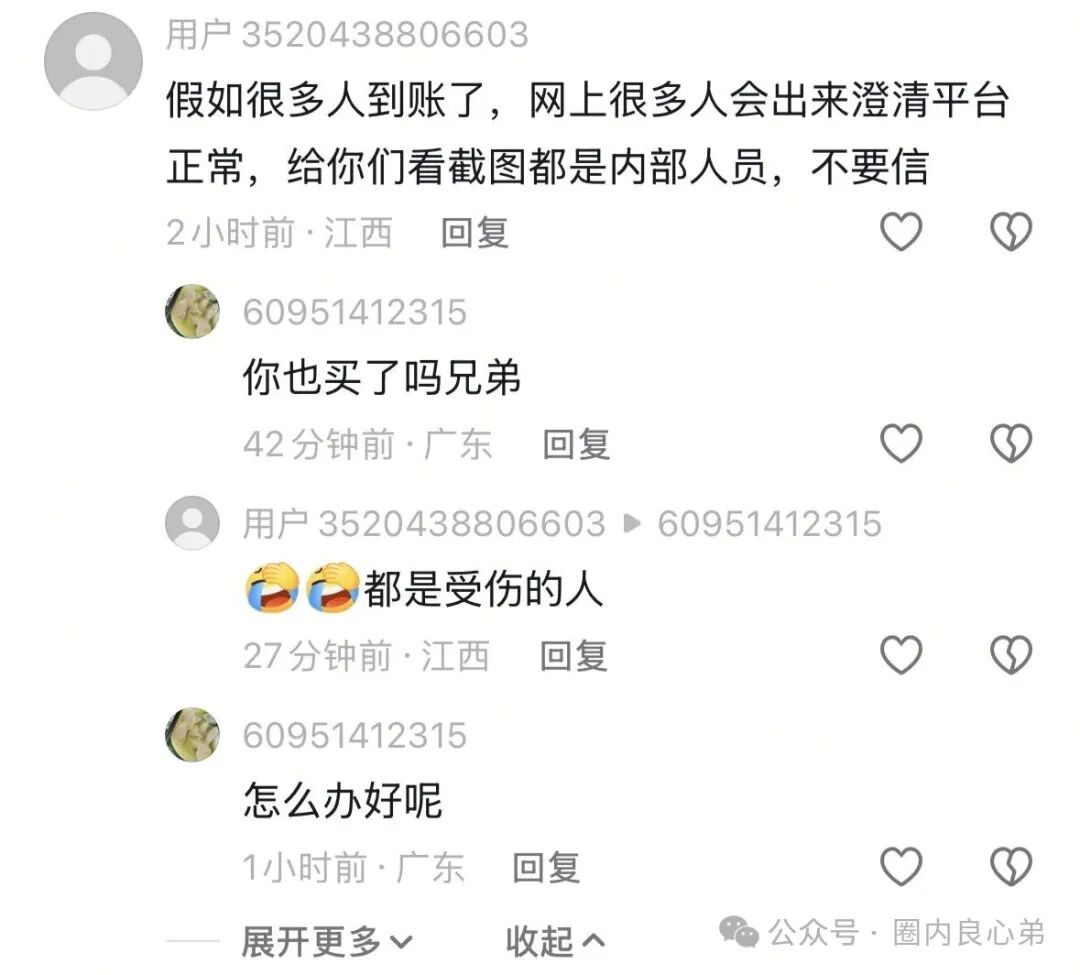Like the reply 都是受伤的人
This screenshot has height=975, width=1080.
[900, 655]
